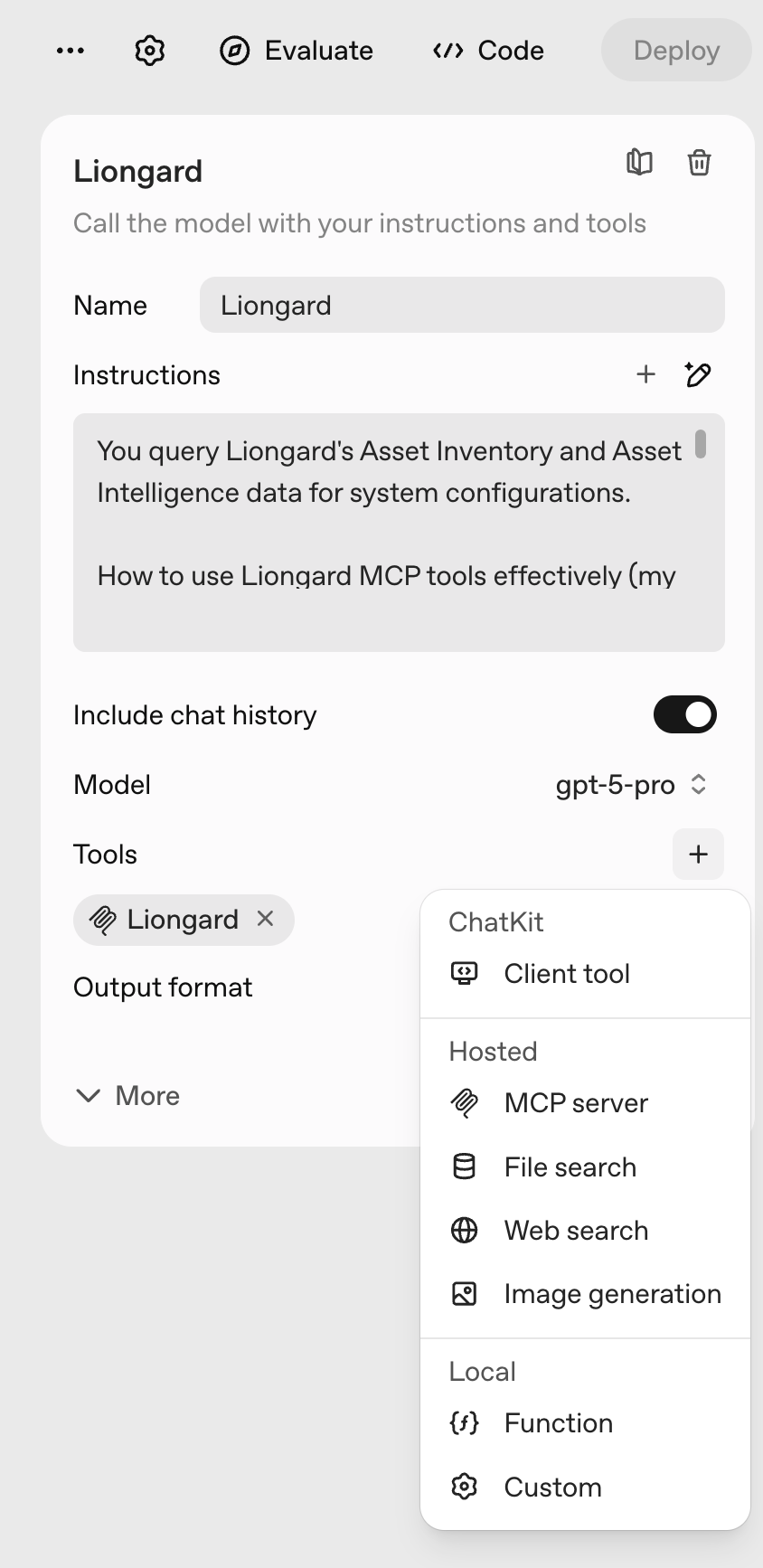The width and height of the screenshot is (763, 1568).
Task: Pick Web search in the Hosted tools
Action: click(576, 1231)
